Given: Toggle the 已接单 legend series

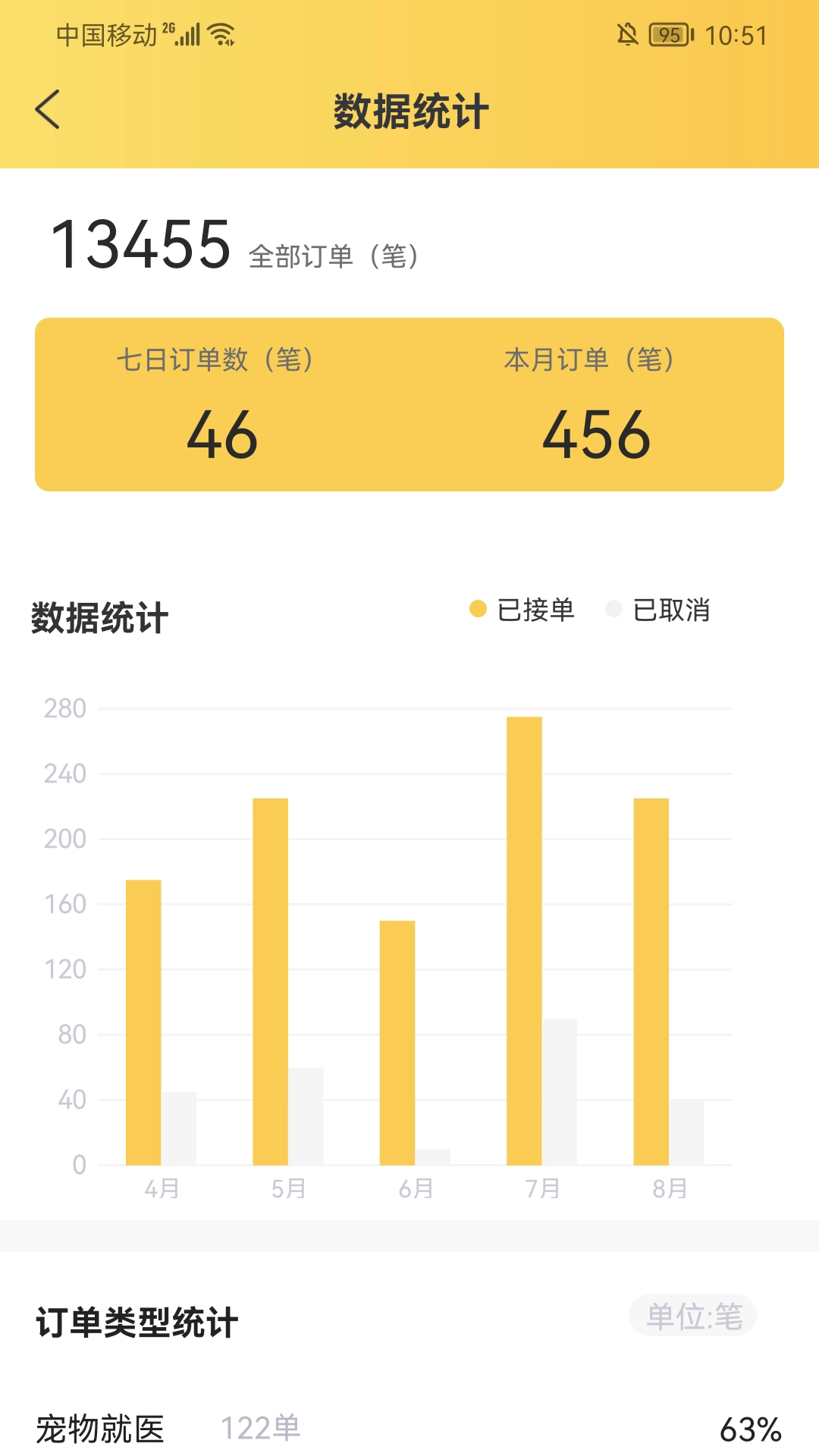Looking at the screenshot, I should pyautogui.click(x=522, y=610).
